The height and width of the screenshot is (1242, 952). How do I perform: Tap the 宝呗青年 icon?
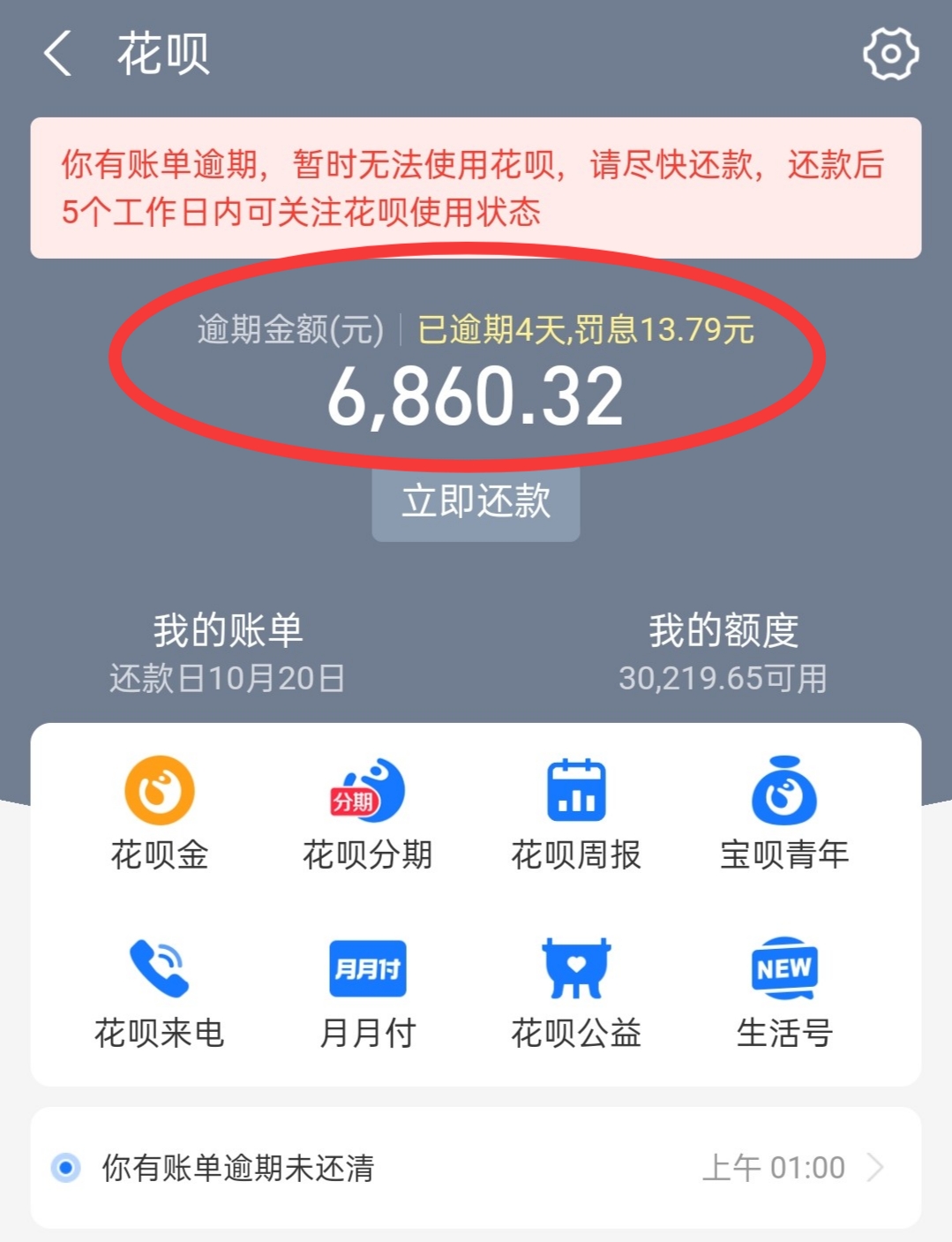click(x=783, y=808)
